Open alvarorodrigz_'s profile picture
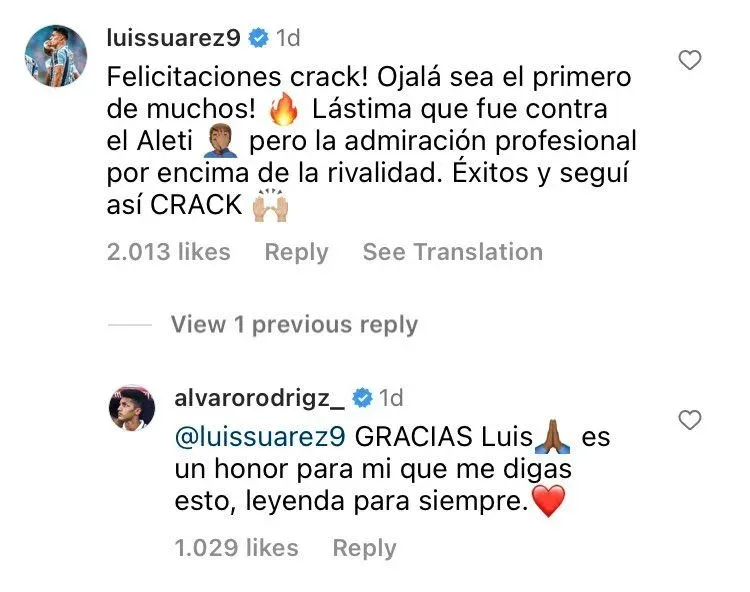 point(134,406)
